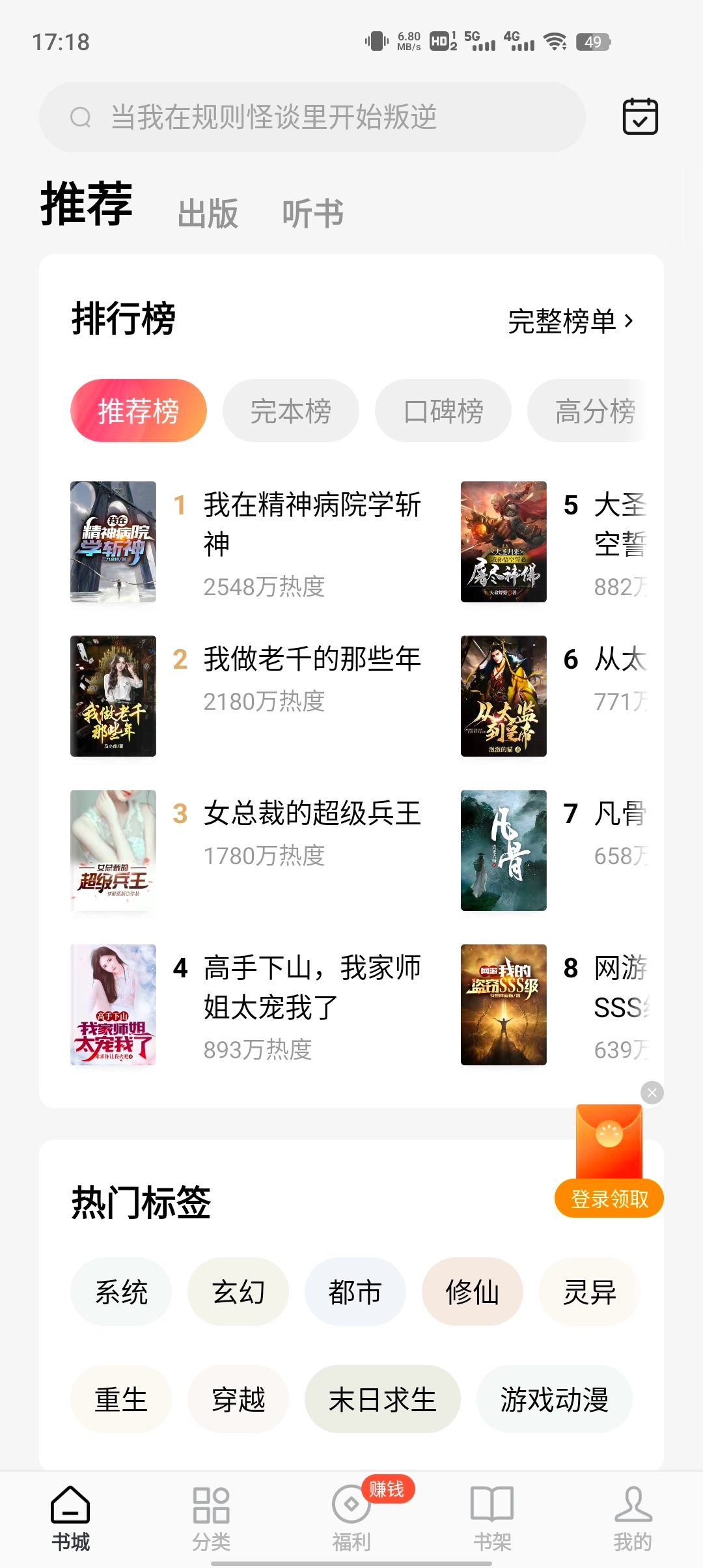
Task: Go to the 分类 tab
Action: 211,1519
